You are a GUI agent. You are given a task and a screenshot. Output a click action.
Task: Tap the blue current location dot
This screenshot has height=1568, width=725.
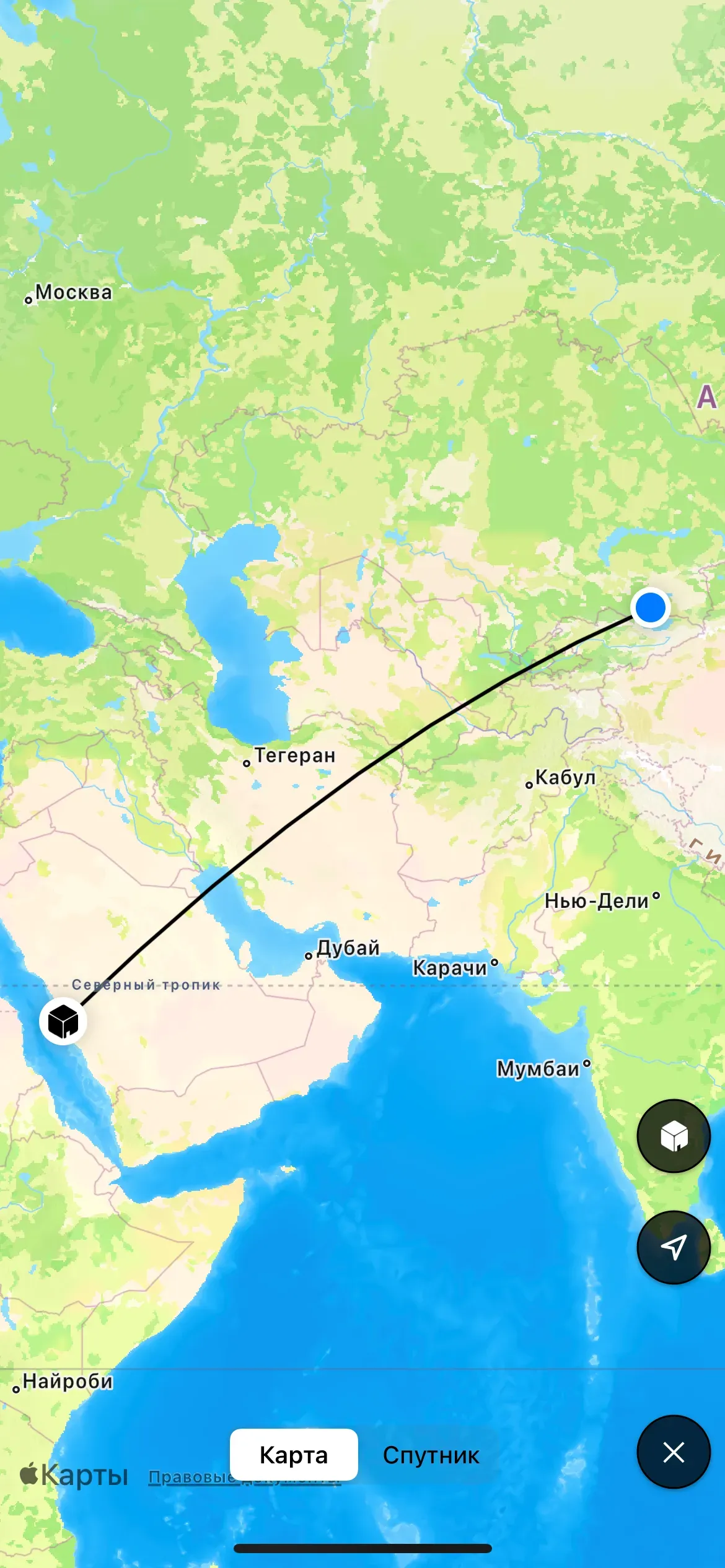[x=650, y=607]
